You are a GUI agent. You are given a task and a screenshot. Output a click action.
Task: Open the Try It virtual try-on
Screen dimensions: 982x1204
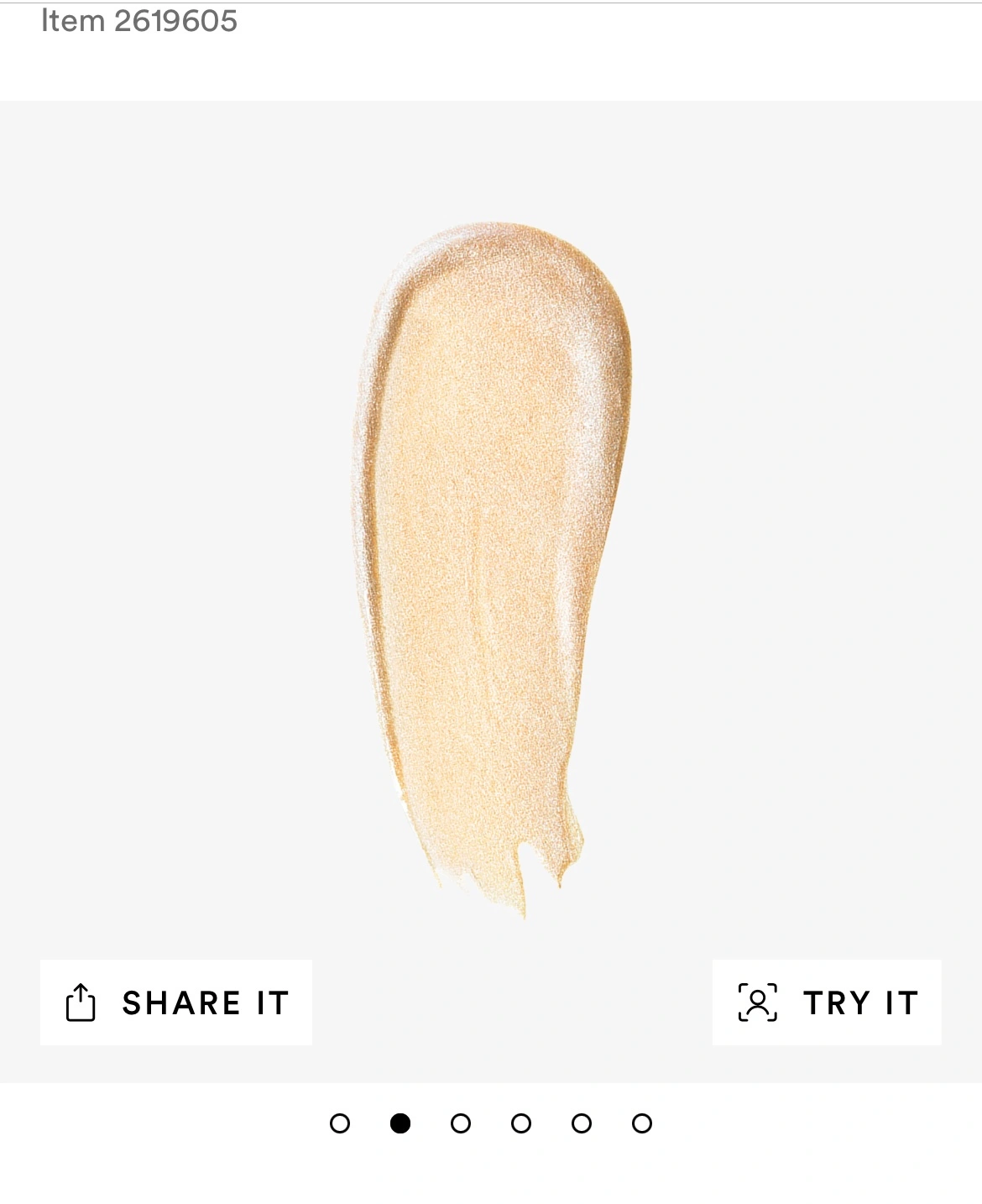point(827,1002)
